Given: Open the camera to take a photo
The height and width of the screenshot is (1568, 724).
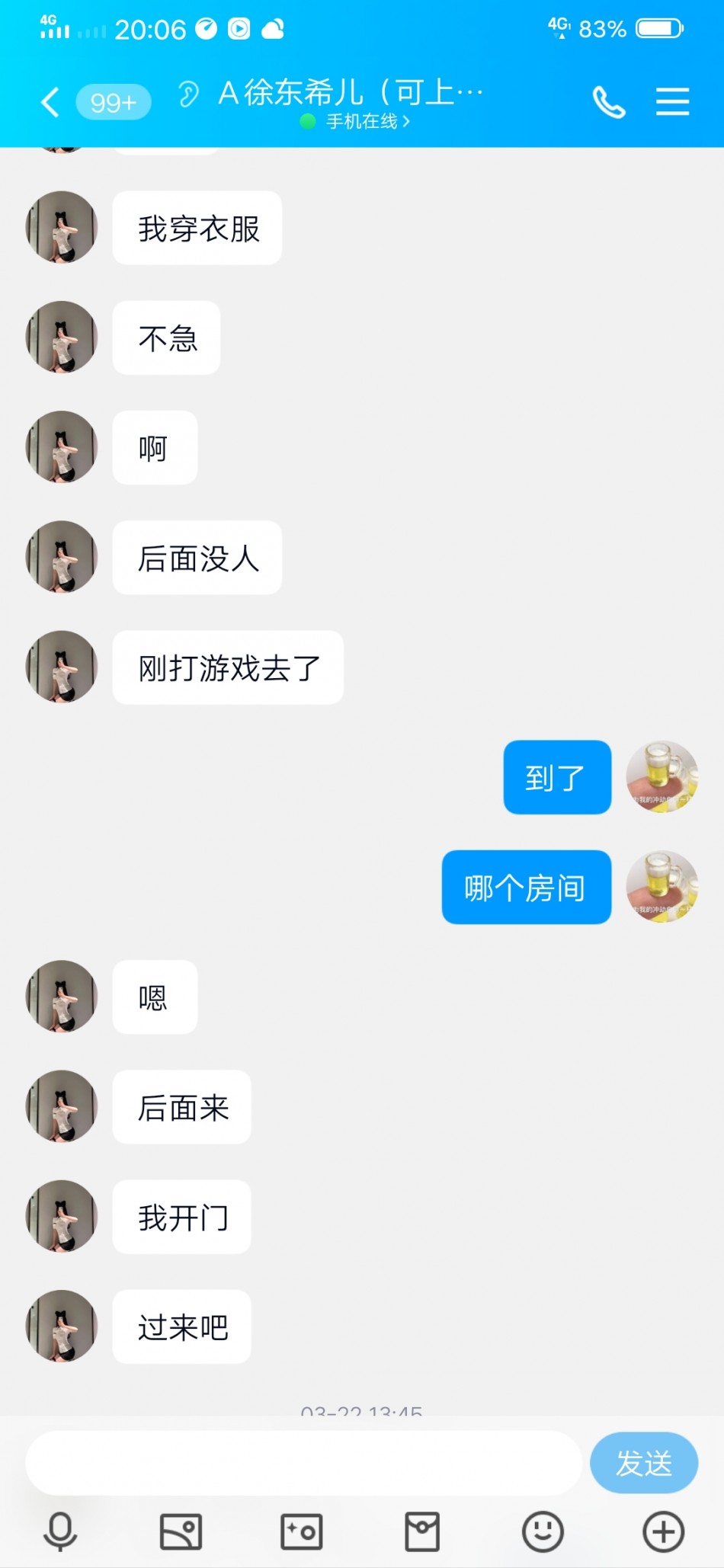Looking at the screenshot, I should click(x=302, y=1531).
